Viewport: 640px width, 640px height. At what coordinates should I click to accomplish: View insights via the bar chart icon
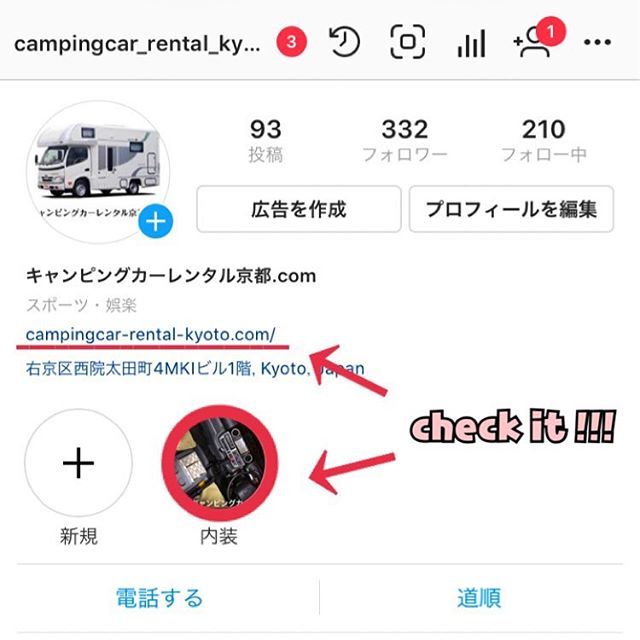(x=470, y=43)
